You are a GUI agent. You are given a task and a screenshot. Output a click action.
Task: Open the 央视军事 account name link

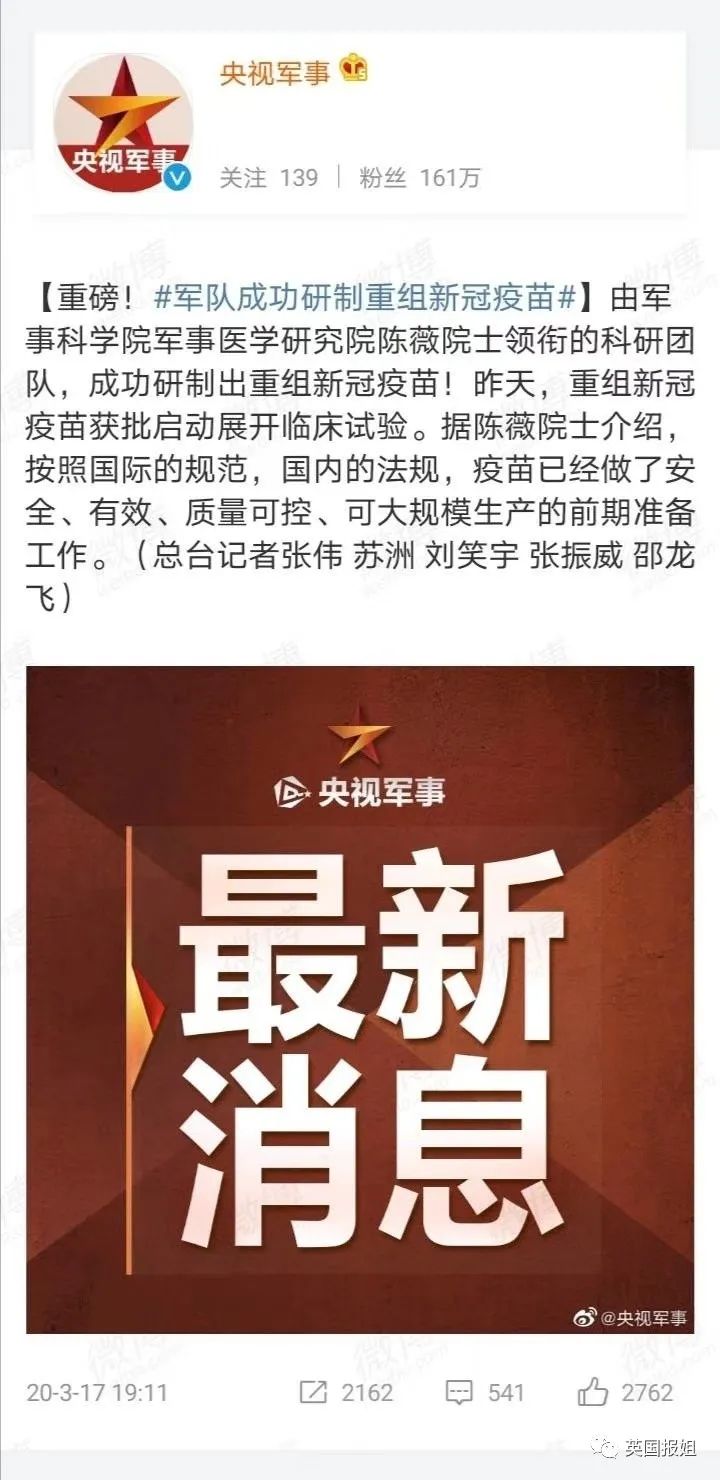coord(275,72)
